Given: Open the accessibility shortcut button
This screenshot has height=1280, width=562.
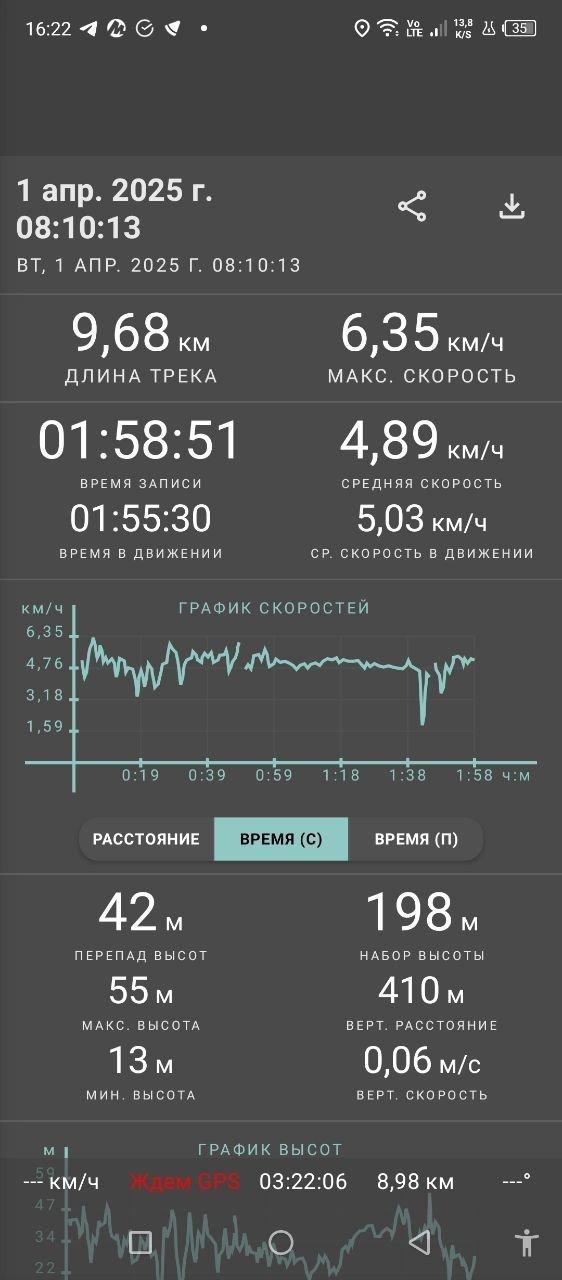Looking at the screenshot, I should tap(526, 1242).
